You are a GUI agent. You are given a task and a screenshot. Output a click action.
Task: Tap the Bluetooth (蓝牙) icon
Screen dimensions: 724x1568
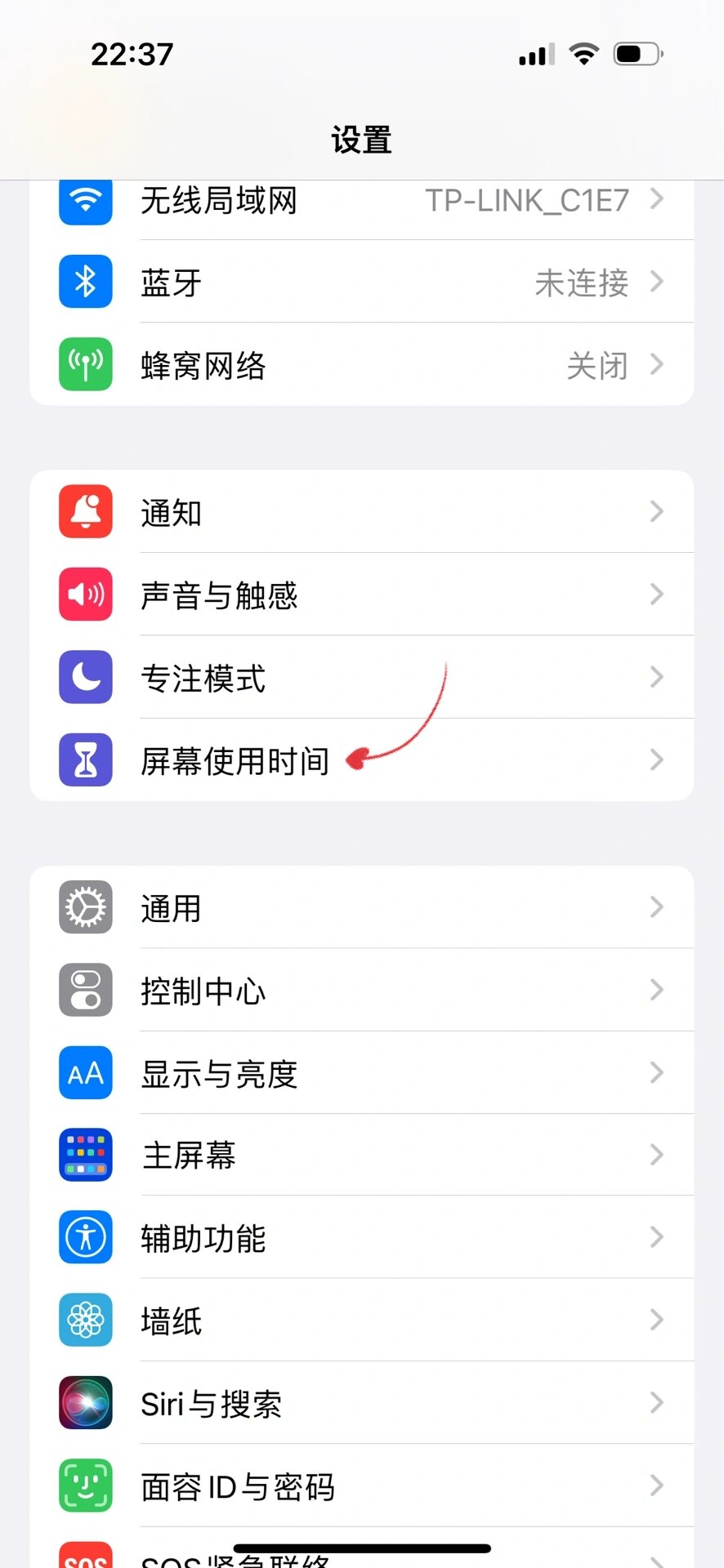(85, 281)
